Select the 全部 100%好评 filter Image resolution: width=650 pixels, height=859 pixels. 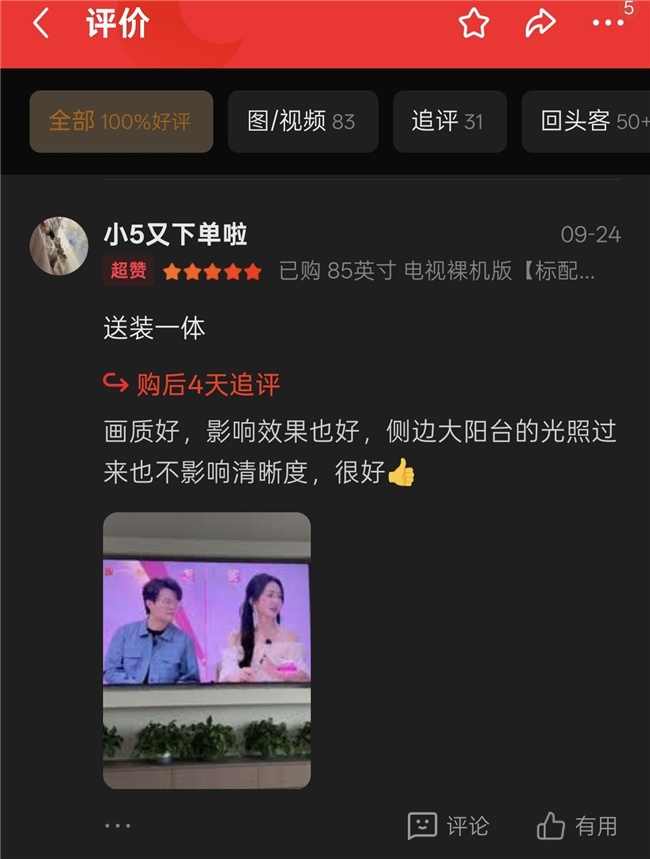[x=121, y=122]
